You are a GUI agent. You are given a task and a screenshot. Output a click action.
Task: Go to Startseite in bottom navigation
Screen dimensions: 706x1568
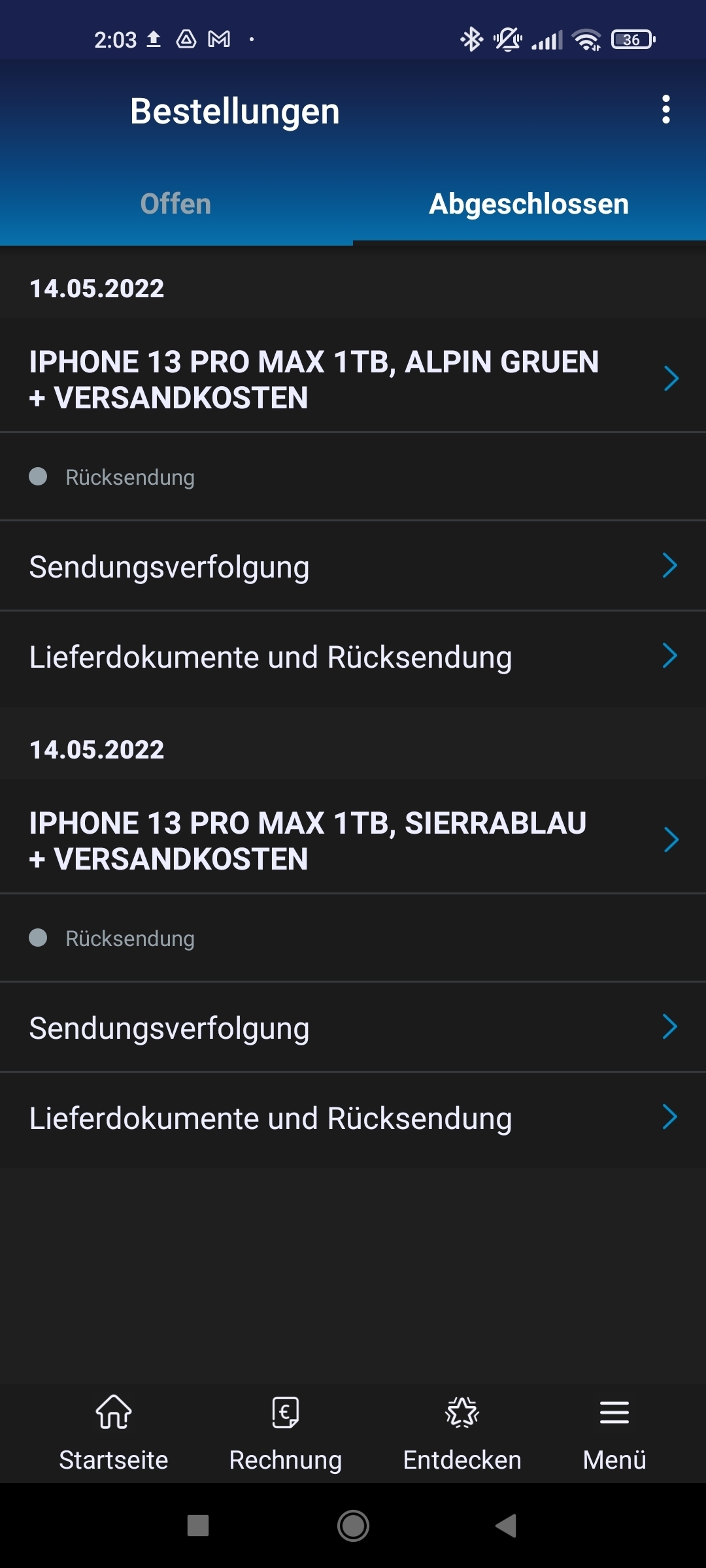114,1433
